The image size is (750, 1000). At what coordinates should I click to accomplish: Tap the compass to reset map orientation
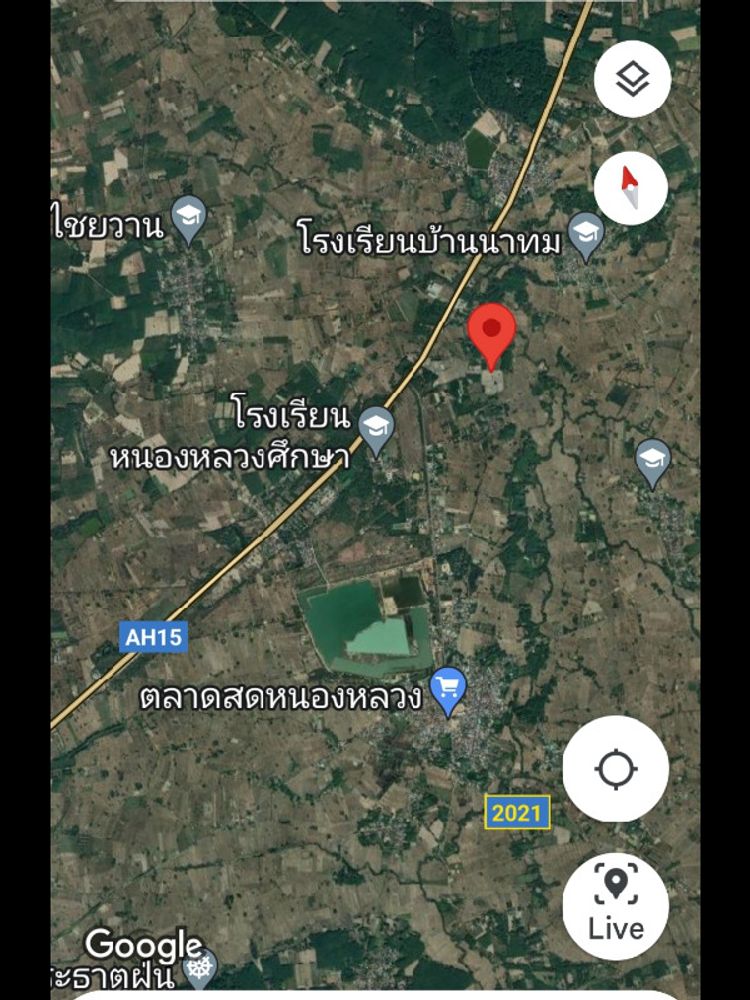click(x=631, y=188)
